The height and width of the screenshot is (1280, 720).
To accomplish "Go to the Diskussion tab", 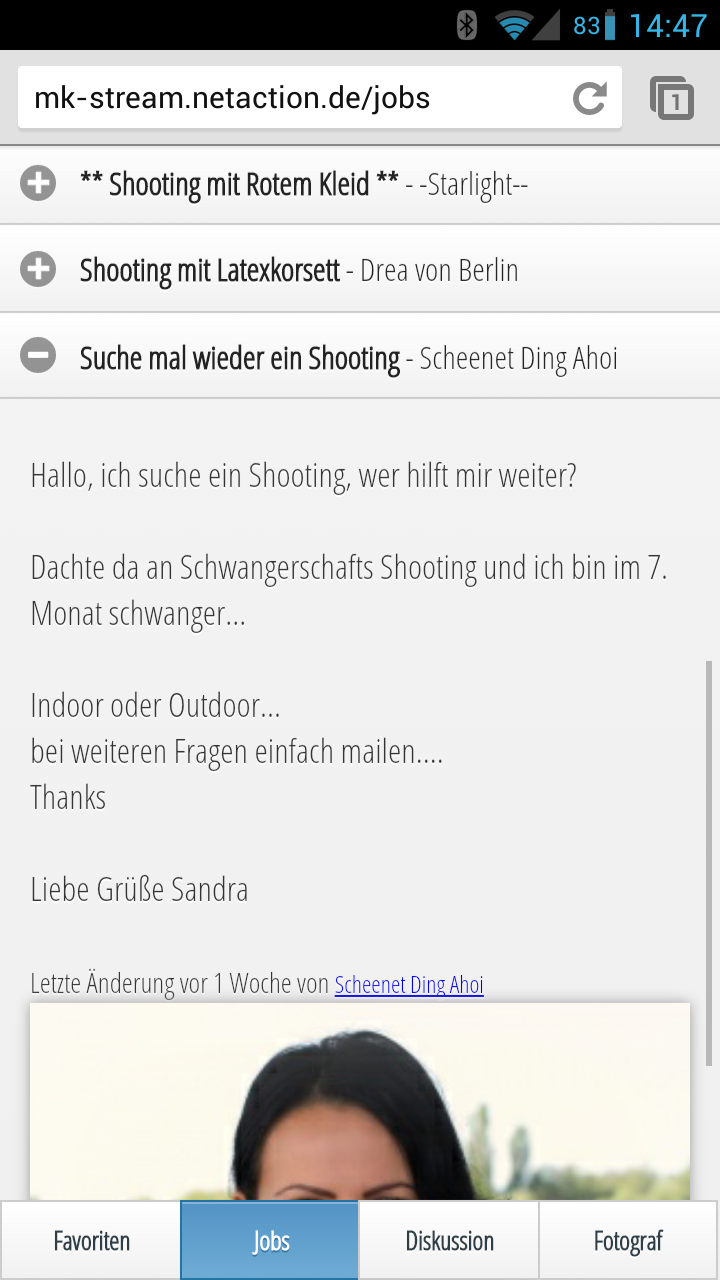I will click(449, 1241).
